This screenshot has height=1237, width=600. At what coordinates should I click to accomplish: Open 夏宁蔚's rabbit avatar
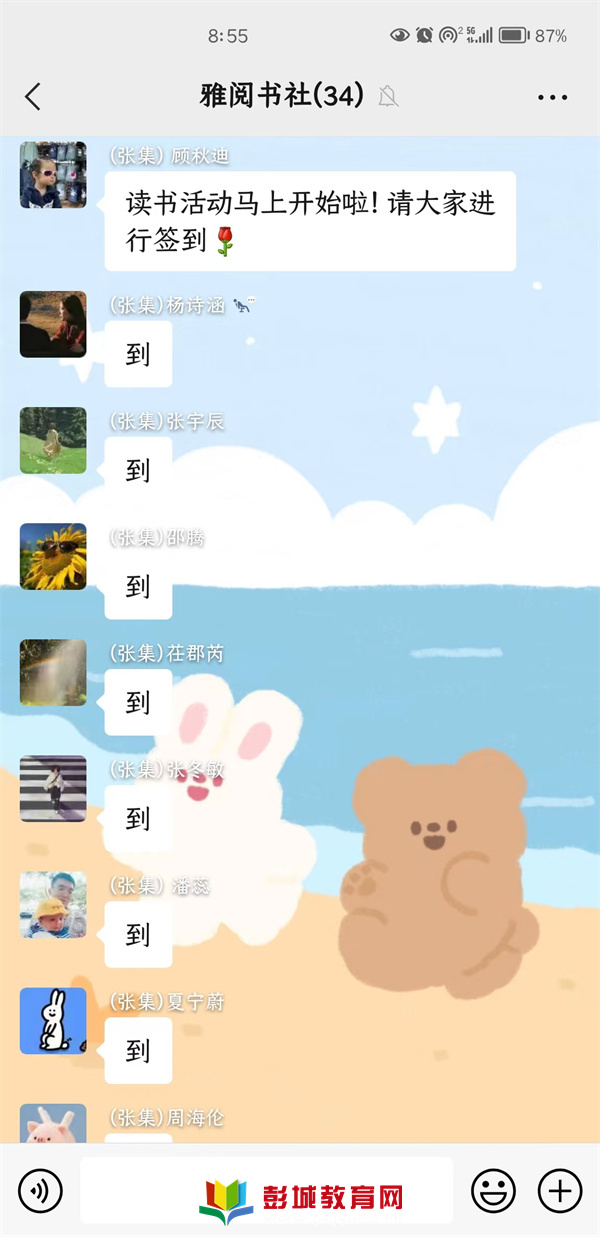click(53, 1020)
